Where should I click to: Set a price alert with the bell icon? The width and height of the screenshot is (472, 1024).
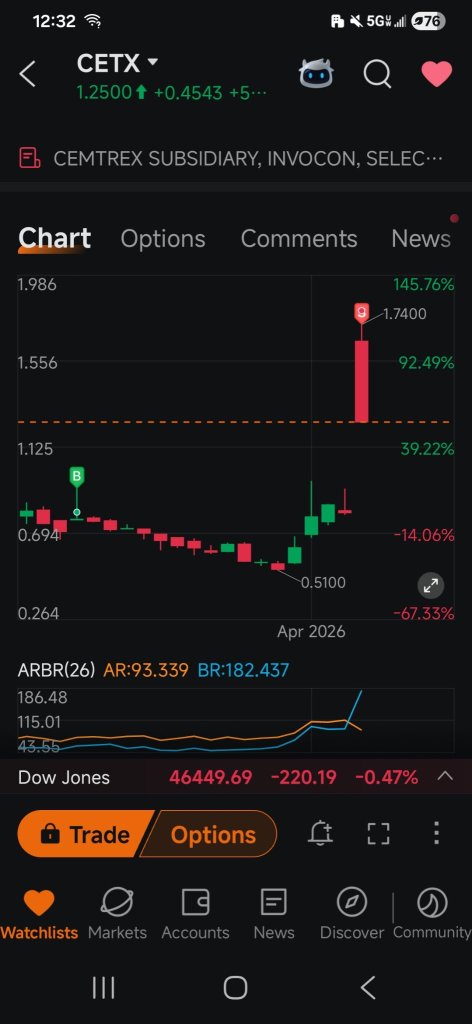tap(321, 833)
